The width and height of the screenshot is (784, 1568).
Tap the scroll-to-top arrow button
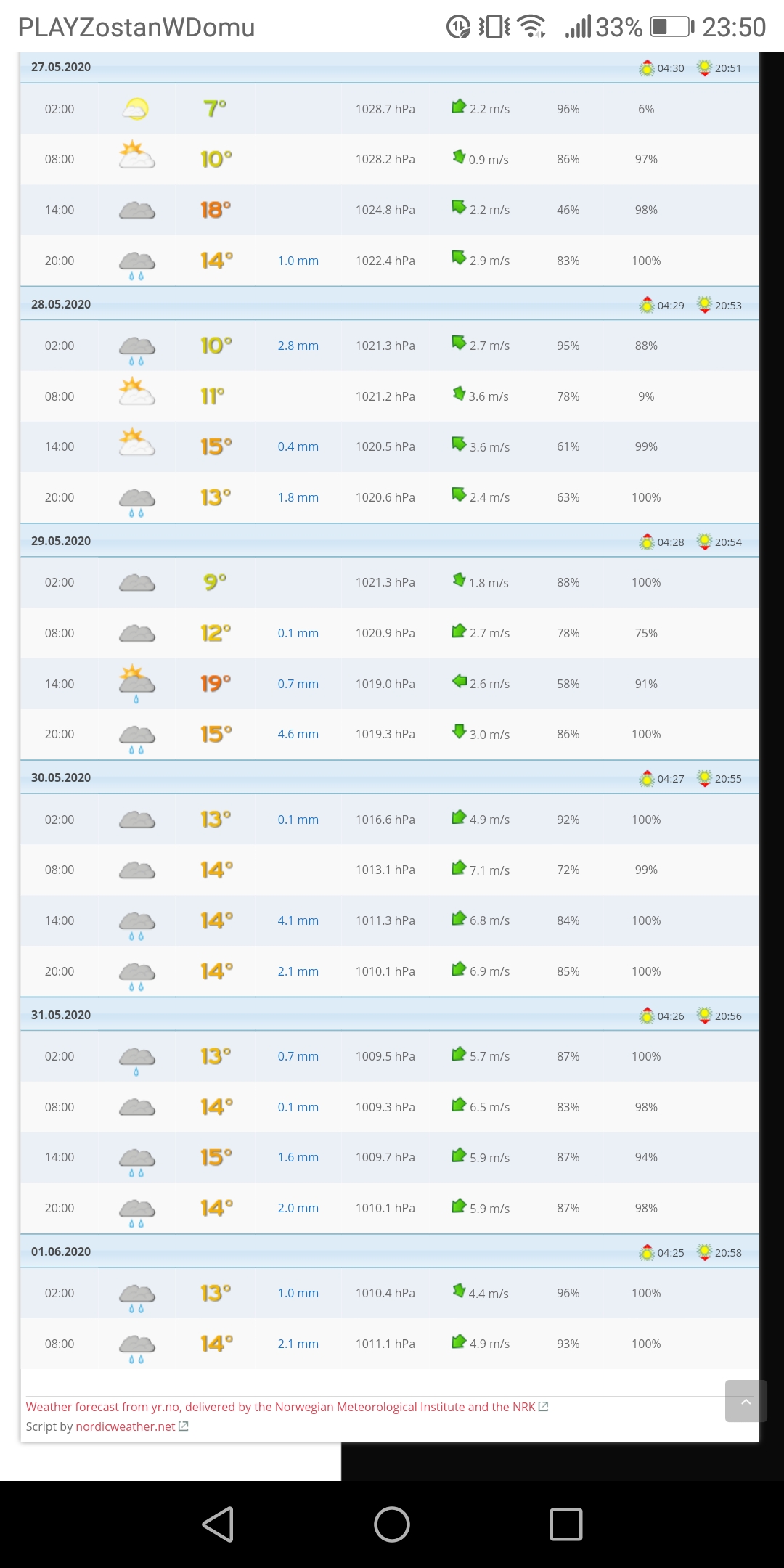[x=746, y=1401]
